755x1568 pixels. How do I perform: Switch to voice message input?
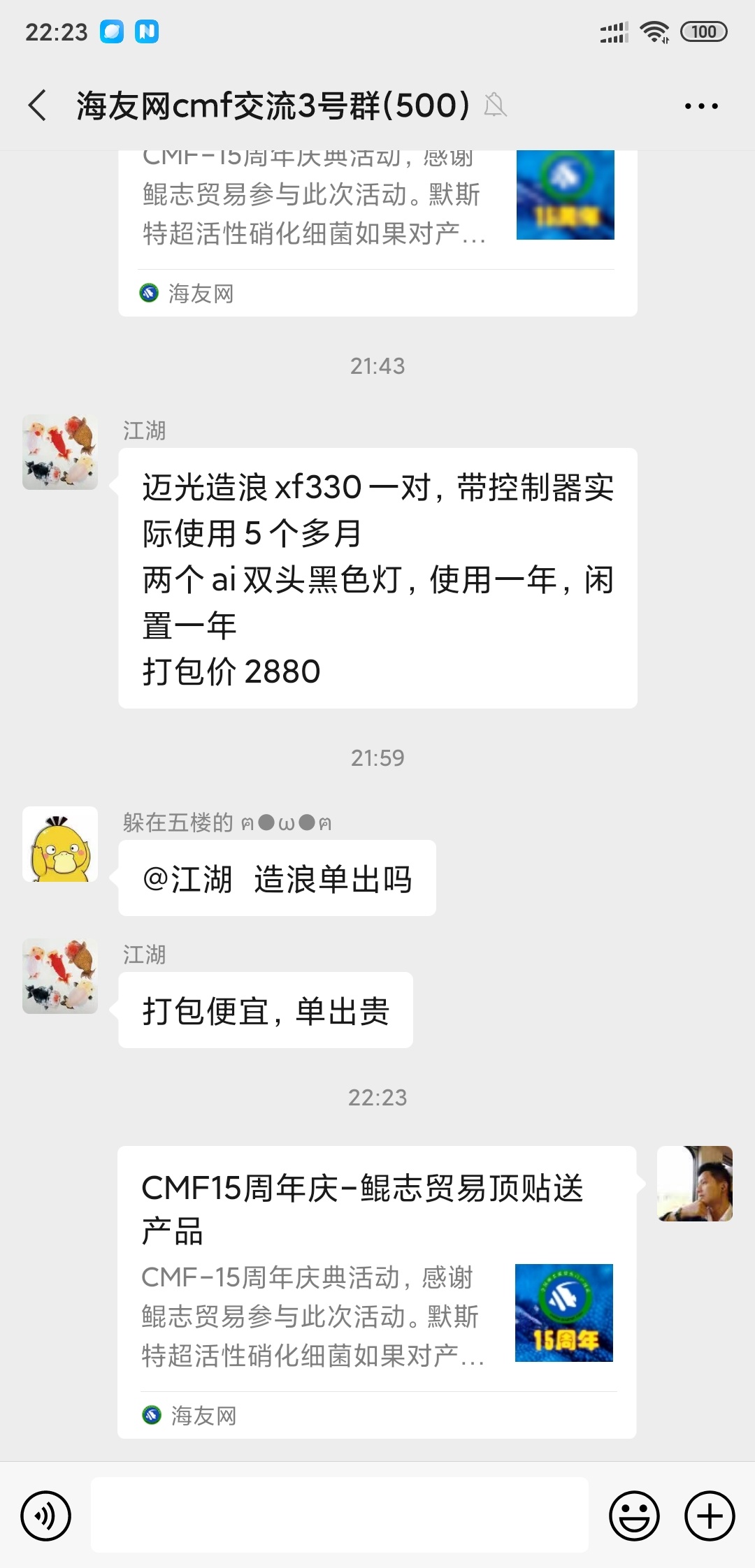46,1516
